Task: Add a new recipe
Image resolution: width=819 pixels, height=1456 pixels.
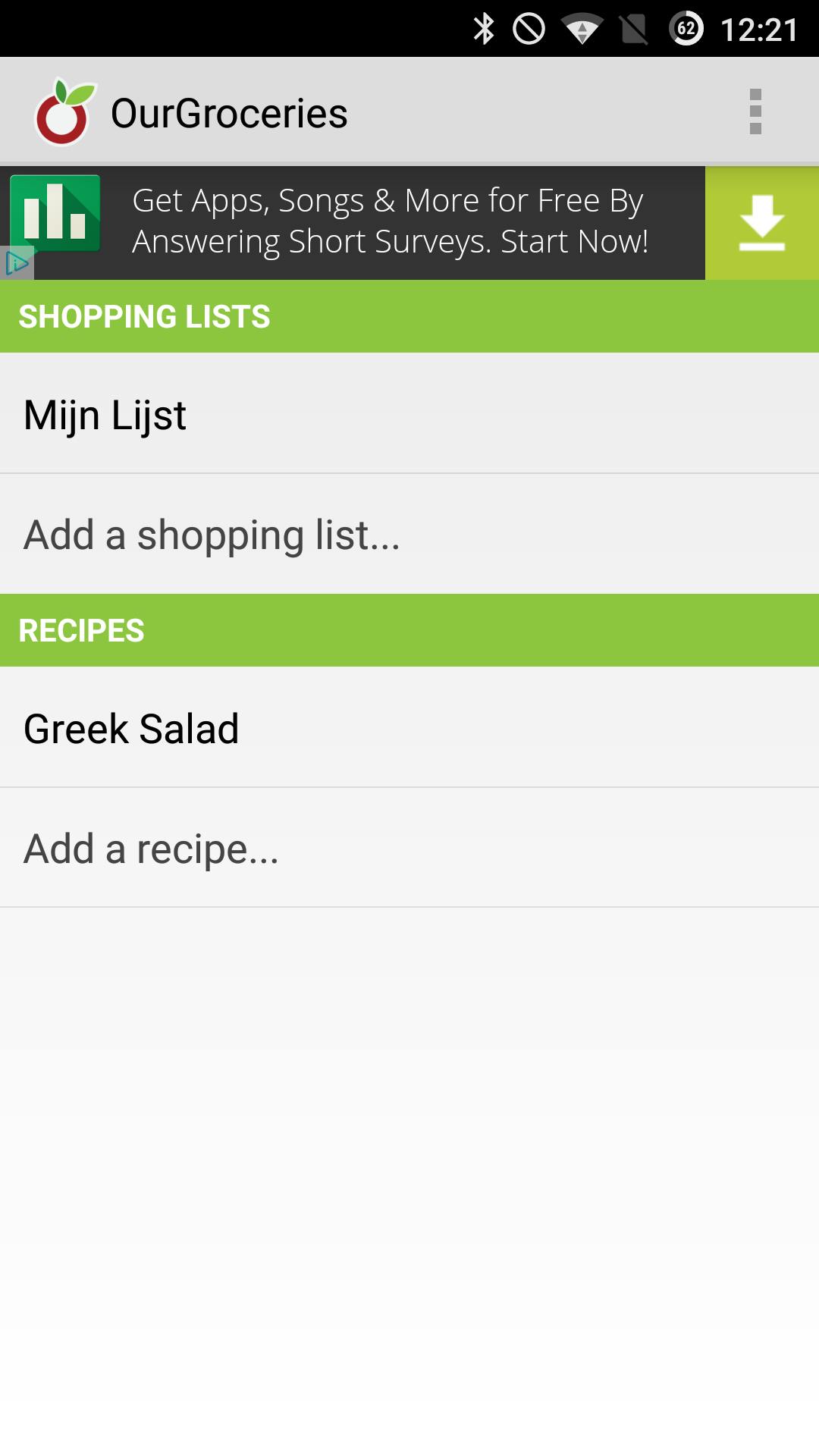Action: tap(409, 848)
